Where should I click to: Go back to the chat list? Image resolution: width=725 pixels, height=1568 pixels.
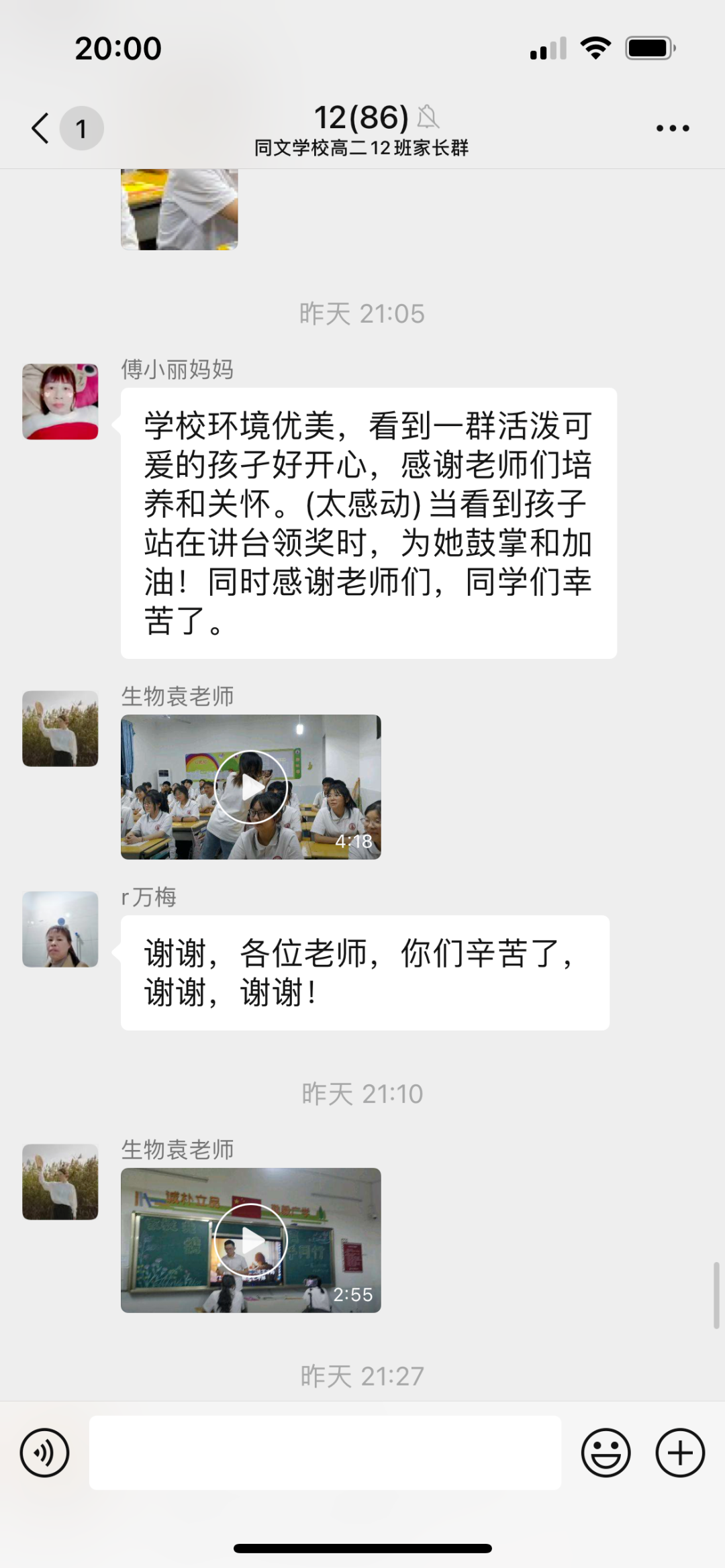pos(42,127)
